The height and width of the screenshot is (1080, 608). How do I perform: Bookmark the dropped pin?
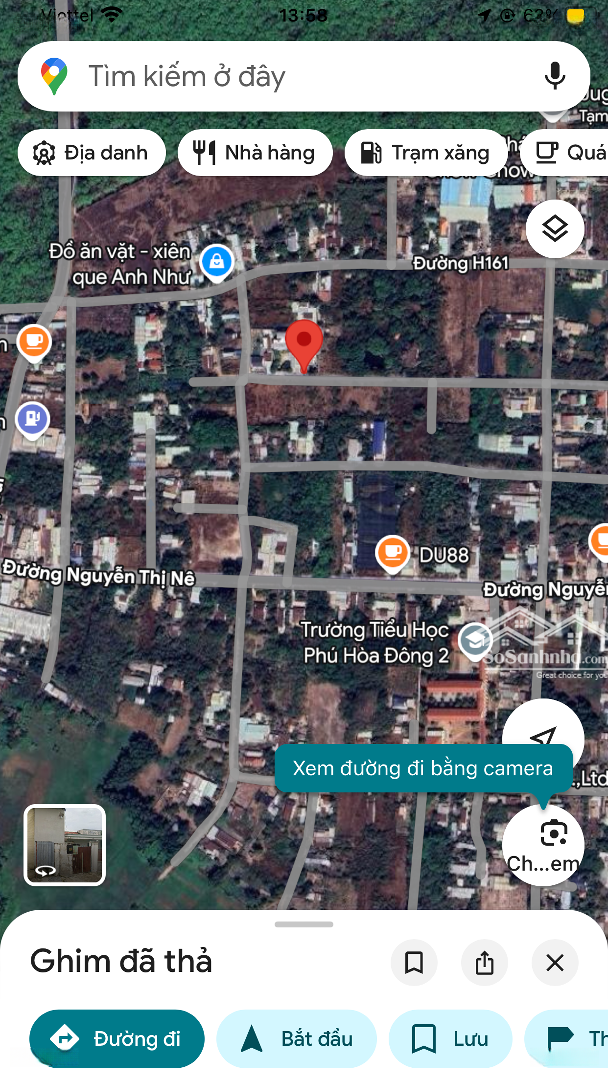(414, 963)
